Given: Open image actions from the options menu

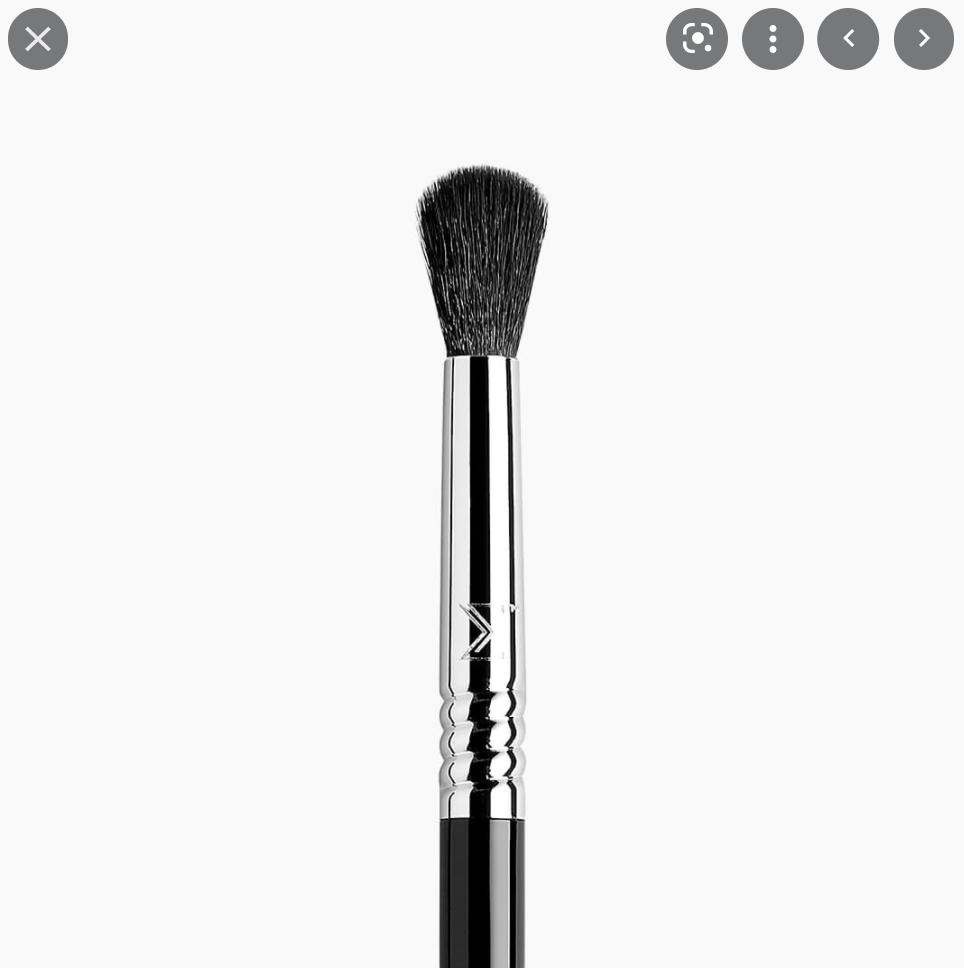Looking at the screenshot, I should point(773,38).
